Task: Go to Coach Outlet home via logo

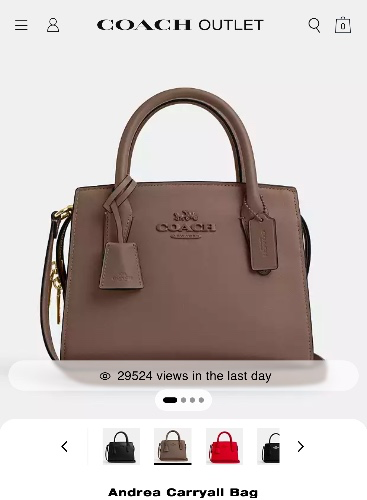Action: point(180,25)
